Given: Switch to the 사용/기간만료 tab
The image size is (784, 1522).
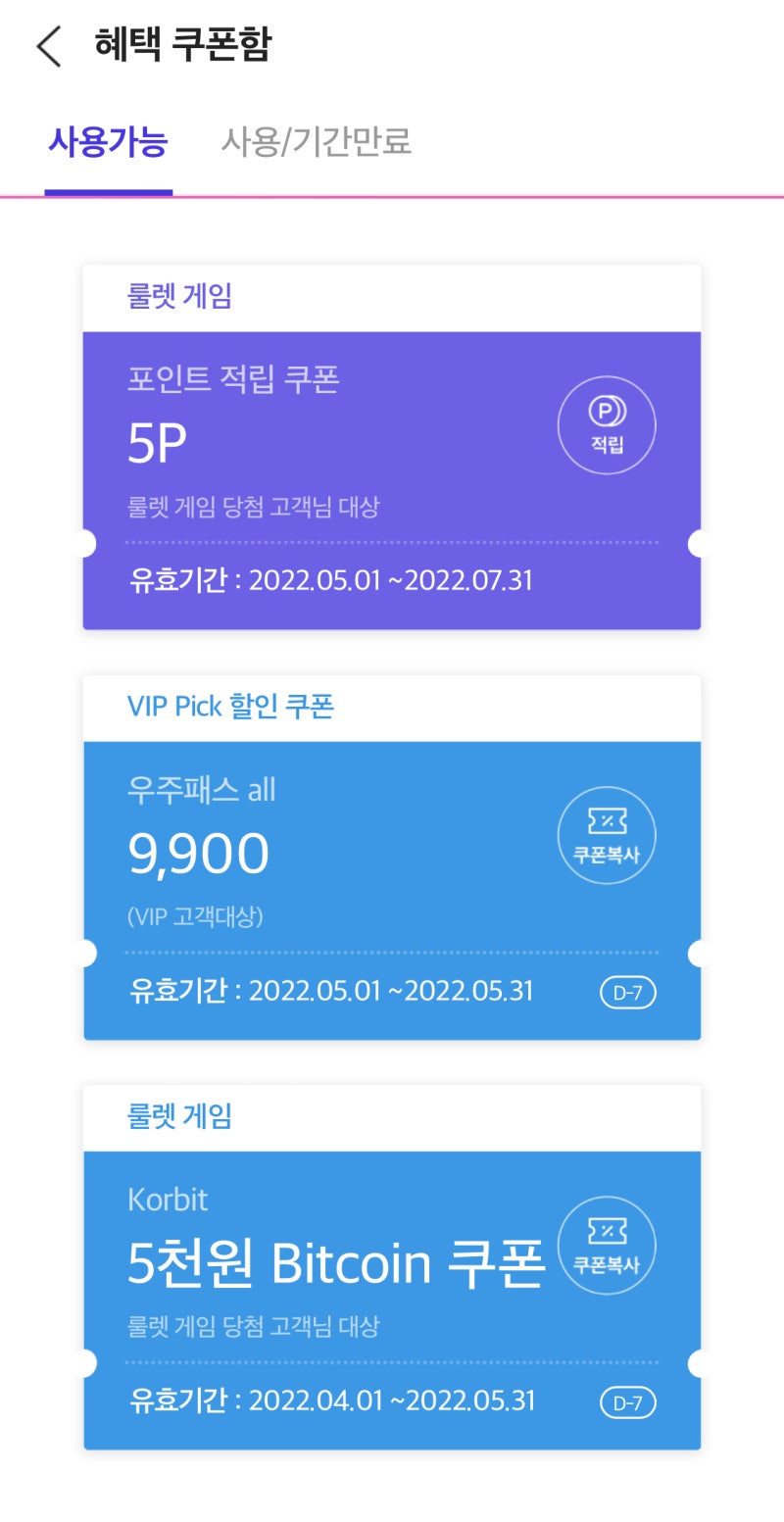Looking at the screenshot, I should (x=318, y=142).
